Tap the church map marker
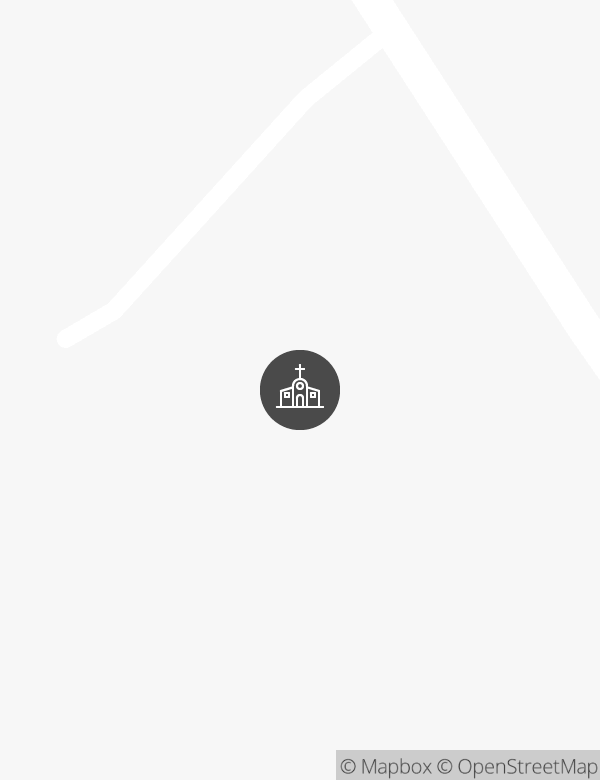The height and width of the screenshot is (780, 600). tap(300, 390)
